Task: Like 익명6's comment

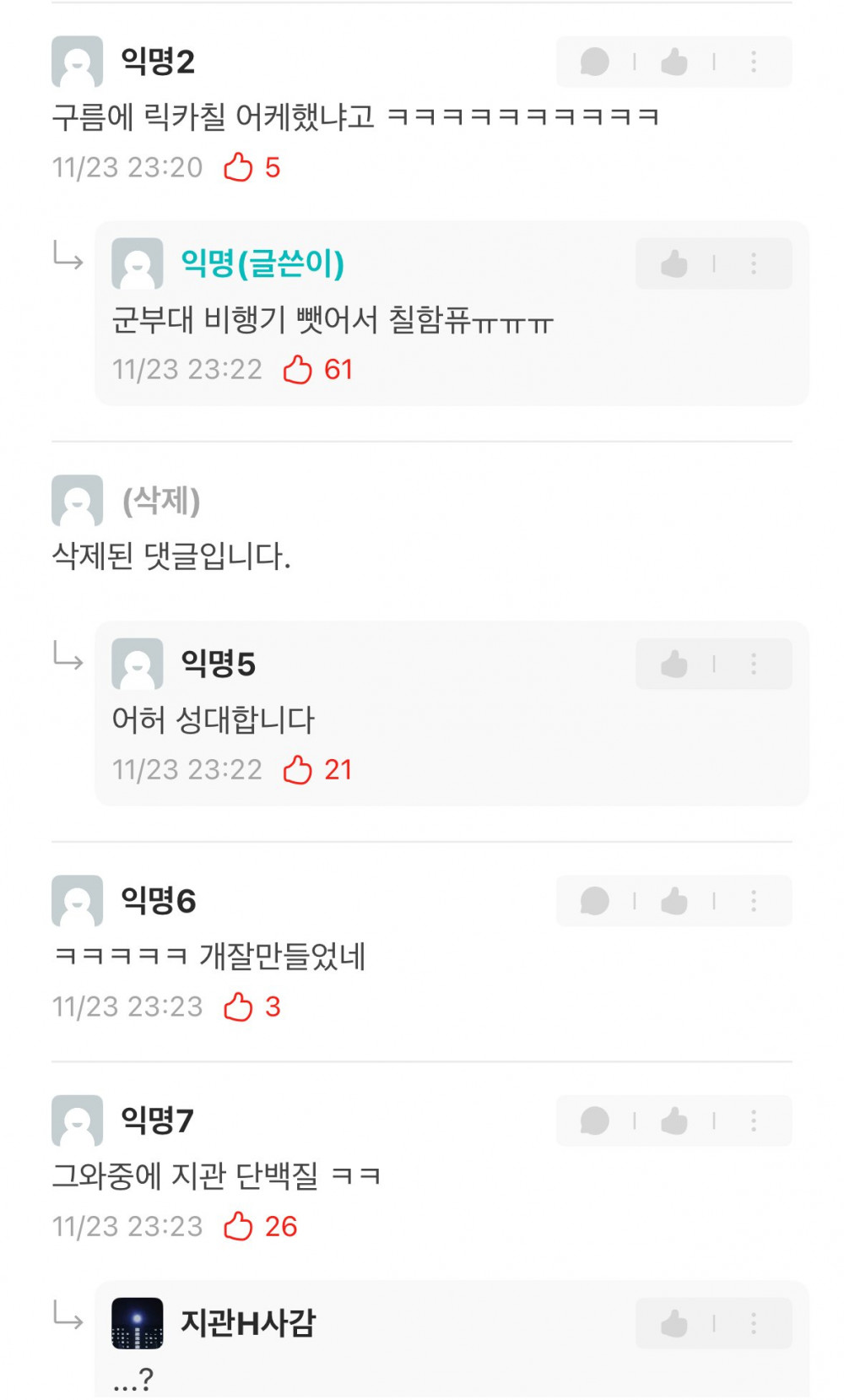Action: pos(674,901)
